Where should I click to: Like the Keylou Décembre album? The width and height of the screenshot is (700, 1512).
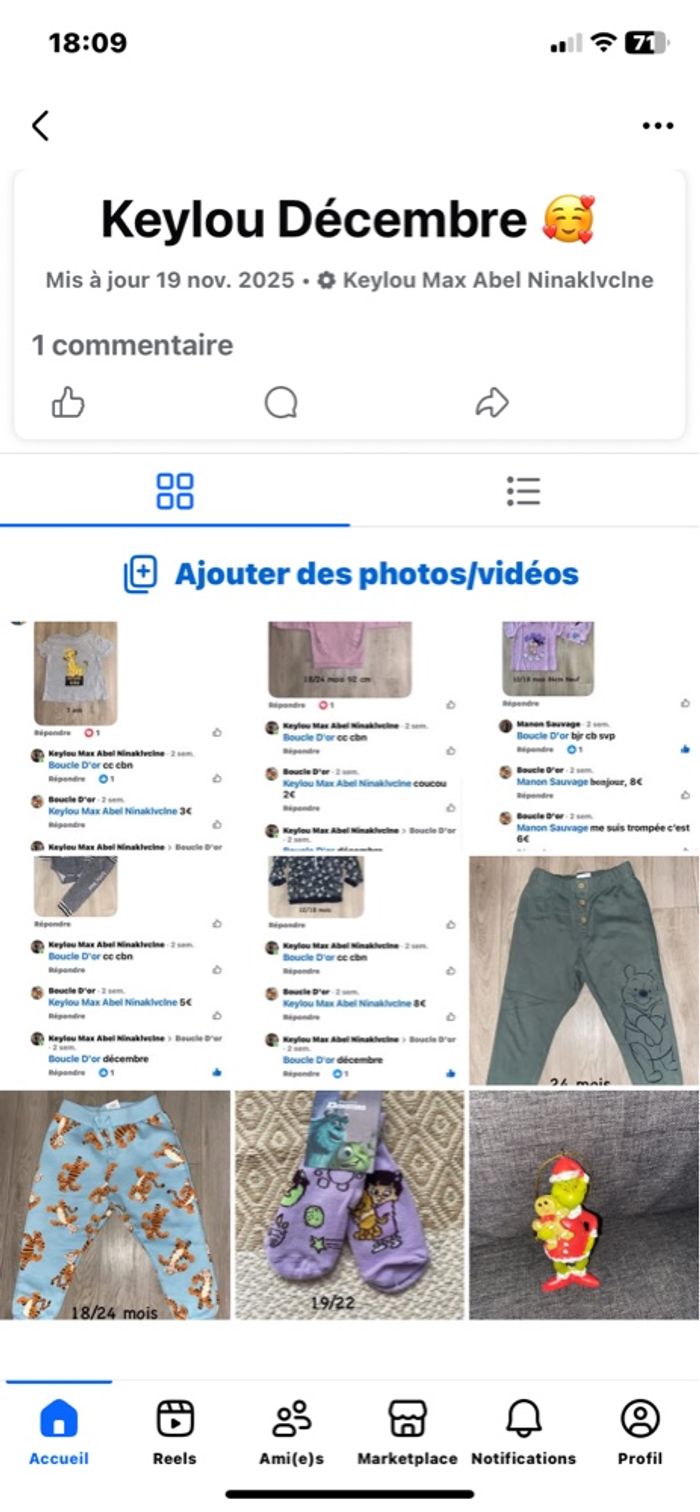[x=68, y=403]
